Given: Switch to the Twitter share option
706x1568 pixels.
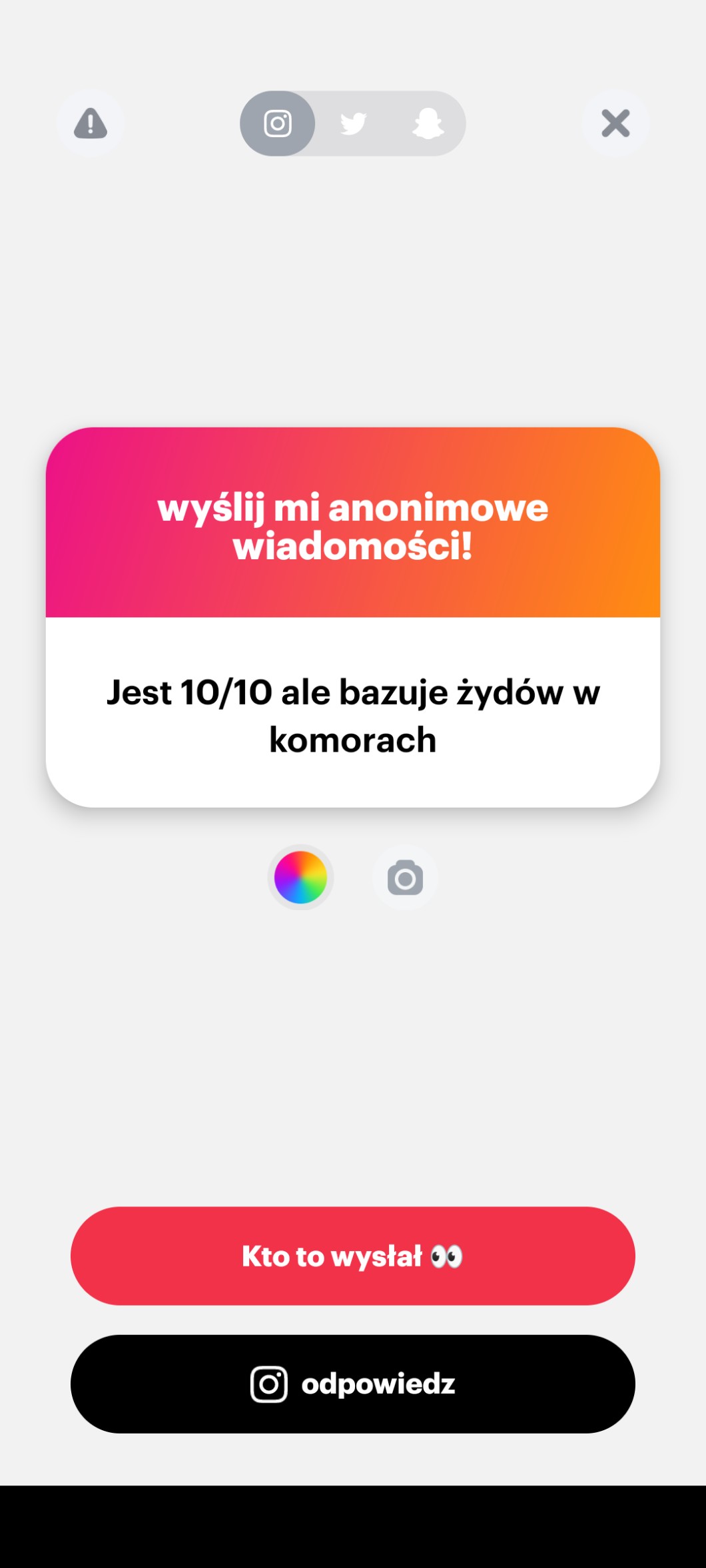Looking at the screenshot, I should pyautogui.click(x=353, y=124).
